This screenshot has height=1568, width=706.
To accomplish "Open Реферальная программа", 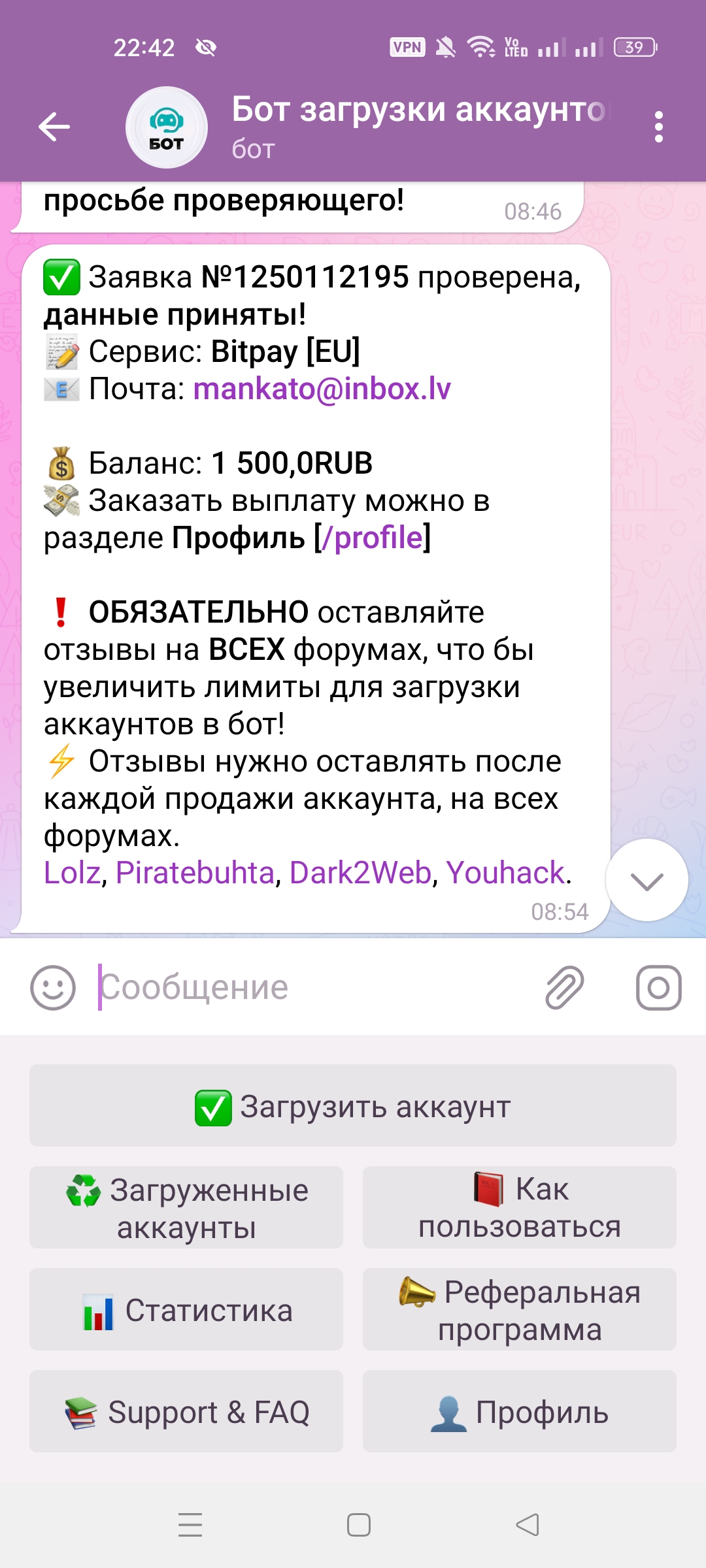I will 520,1310.
